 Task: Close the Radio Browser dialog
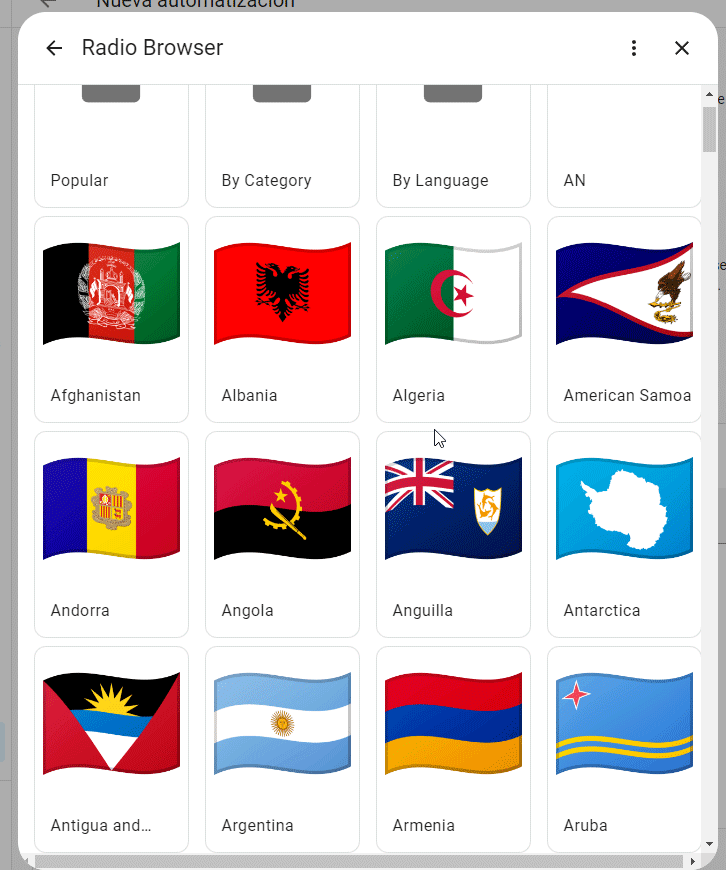click(682, 48)
